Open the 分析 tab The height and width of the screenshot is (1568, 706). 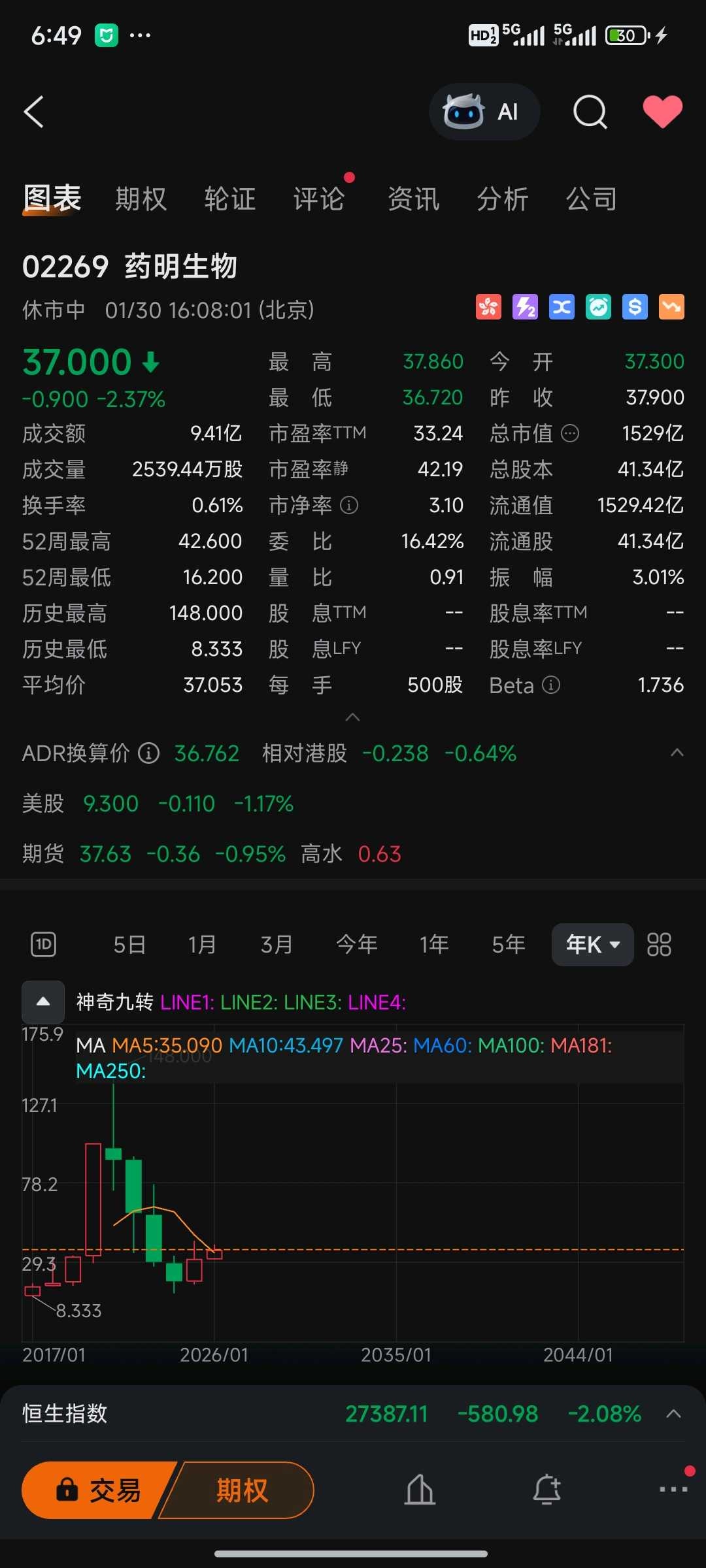(x=502, y=199)
